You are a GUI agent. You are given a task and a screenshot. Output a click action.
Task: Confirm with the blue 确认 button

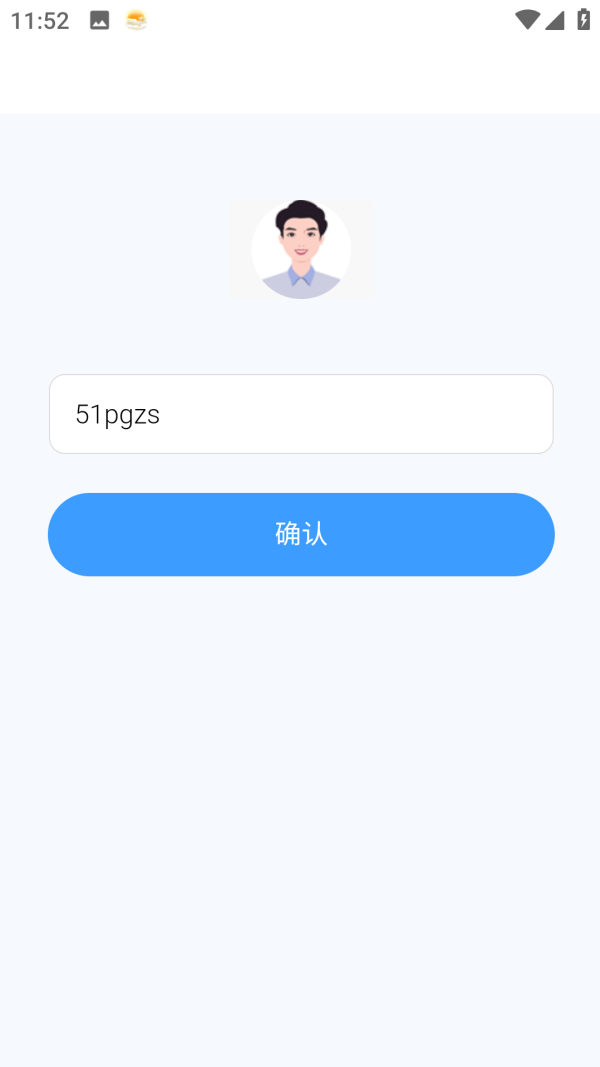click(300, 534)
